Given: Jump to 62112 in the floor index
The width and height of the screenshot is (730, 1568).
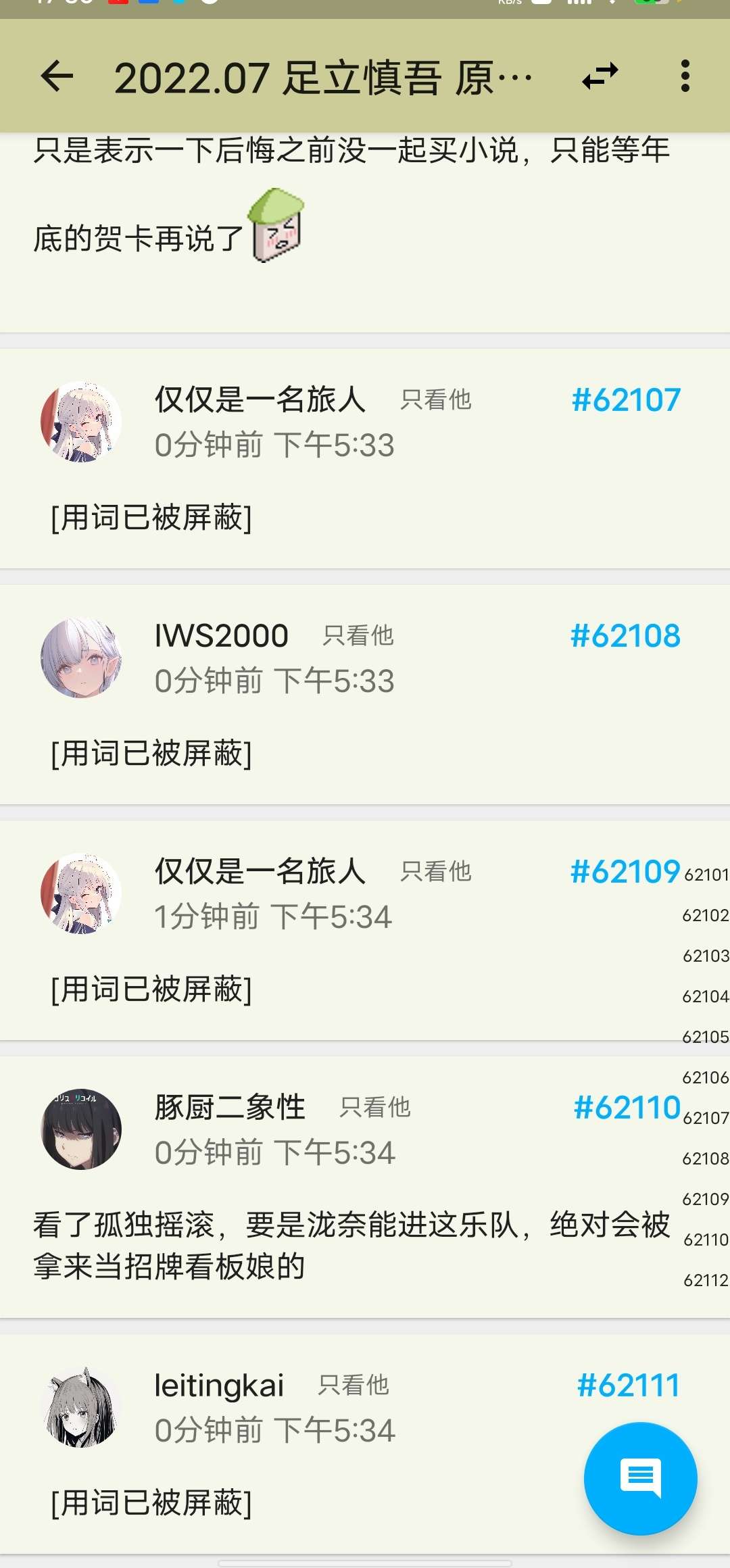Looking at the screenshot, I should tap(706, 1280).
